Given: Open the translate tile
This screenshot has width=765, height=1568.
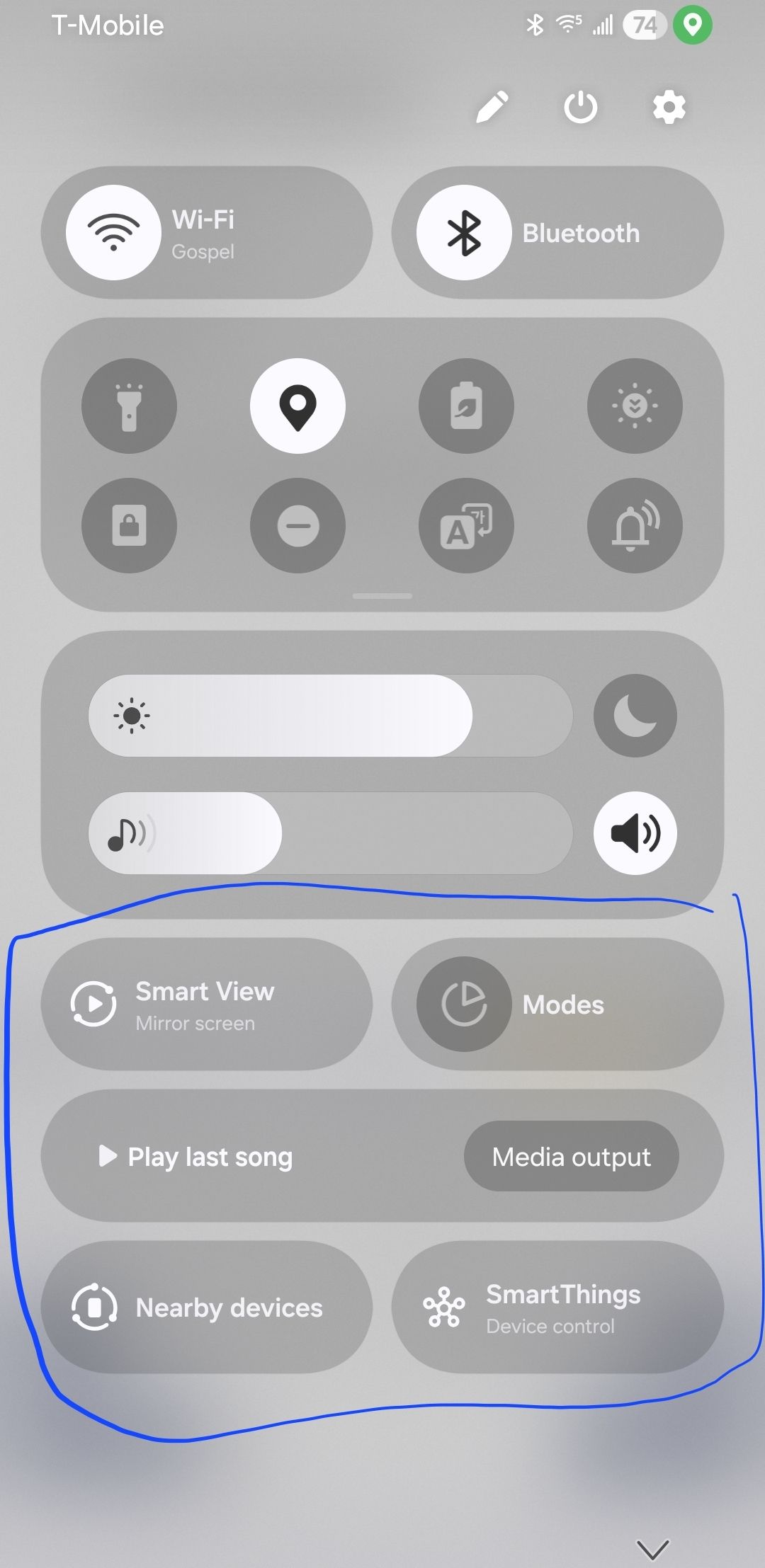Looking at the screenshot, I should [466, 526].
